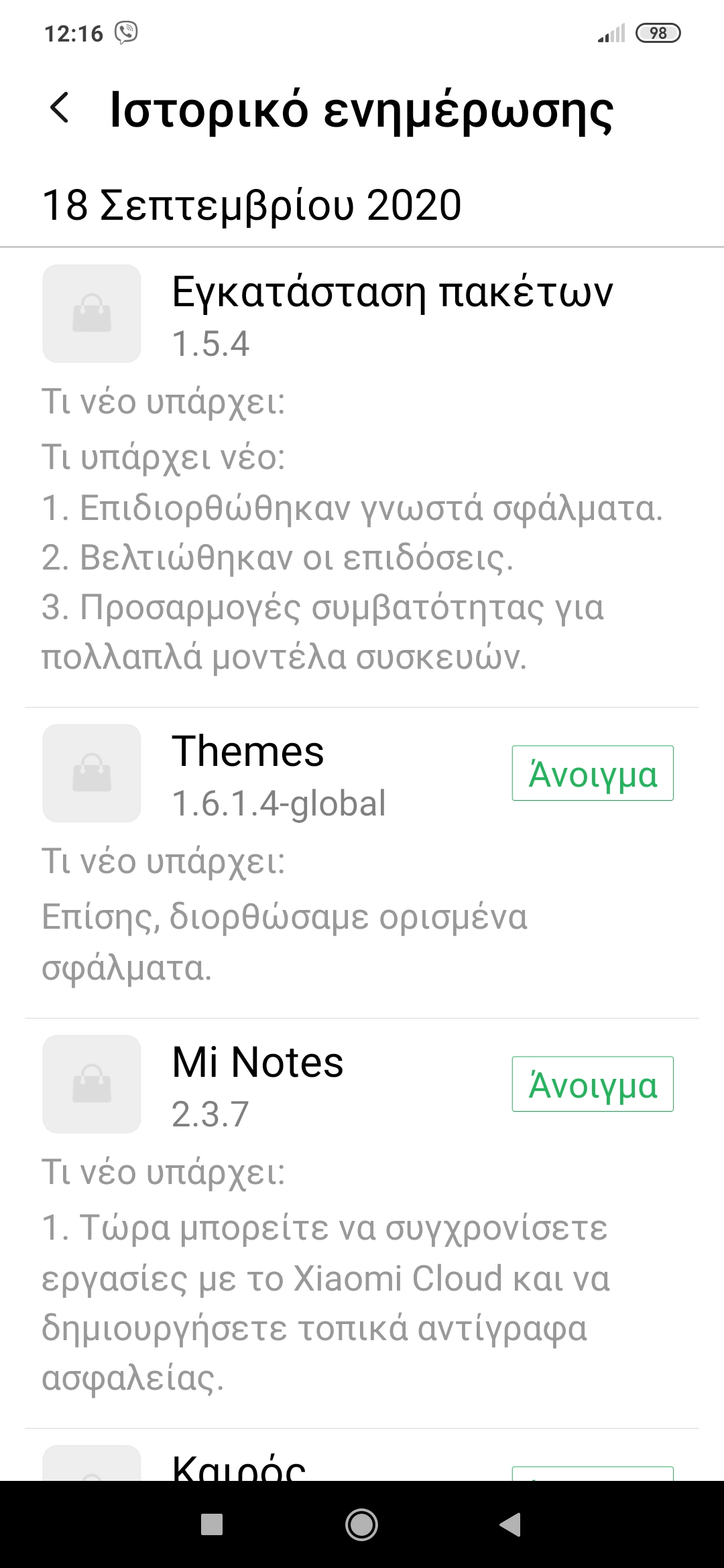Open Mi Notes via Άνοιγμα button
Screen dimensions: 724x1568
[592, 1084]
